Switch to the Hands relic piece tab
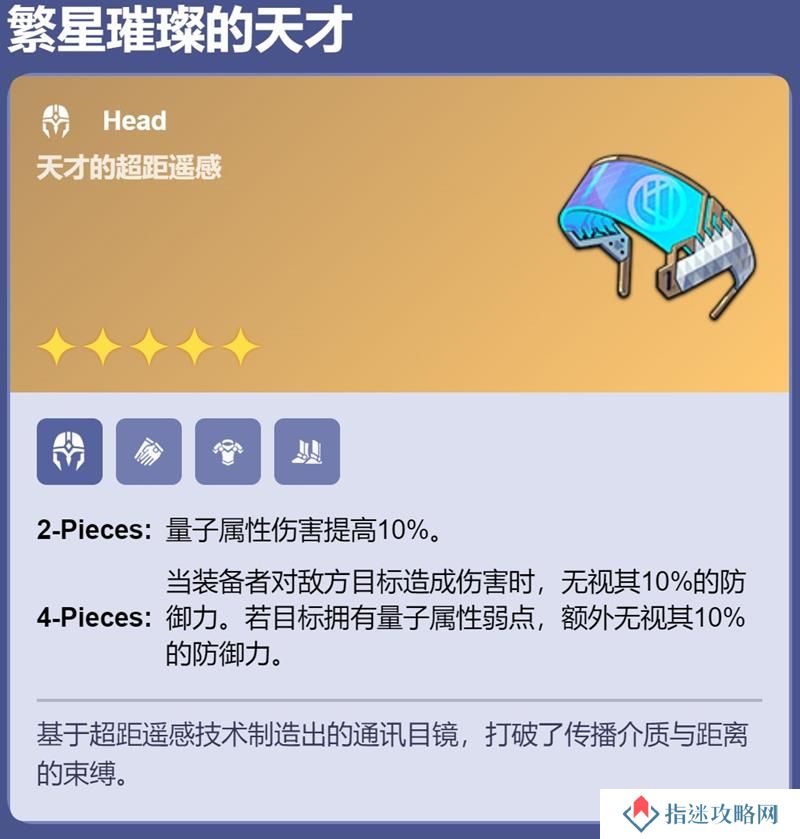The image size is (800, 839). [x=148, y=451]
